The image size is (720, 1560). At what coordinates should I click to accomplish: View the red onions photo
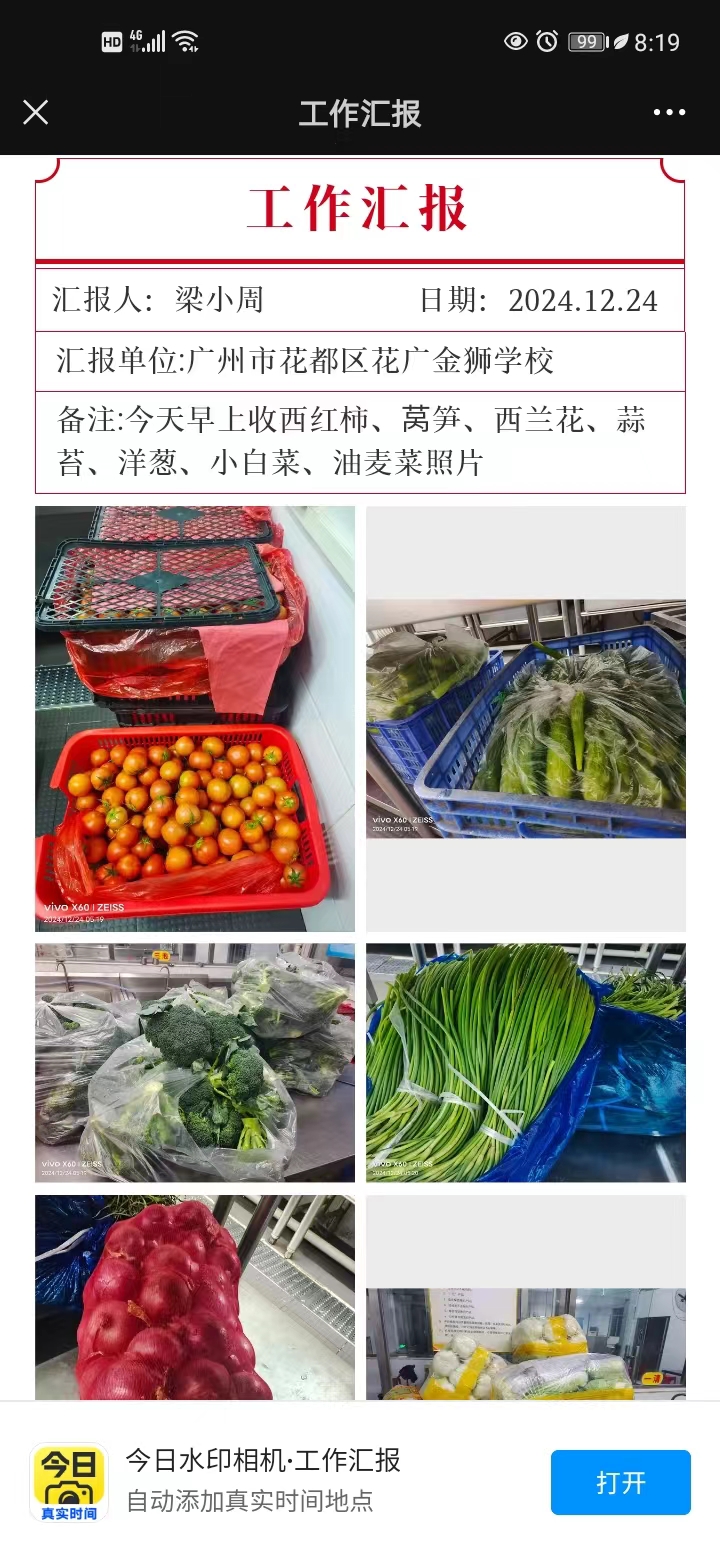tap(195, 1297)
